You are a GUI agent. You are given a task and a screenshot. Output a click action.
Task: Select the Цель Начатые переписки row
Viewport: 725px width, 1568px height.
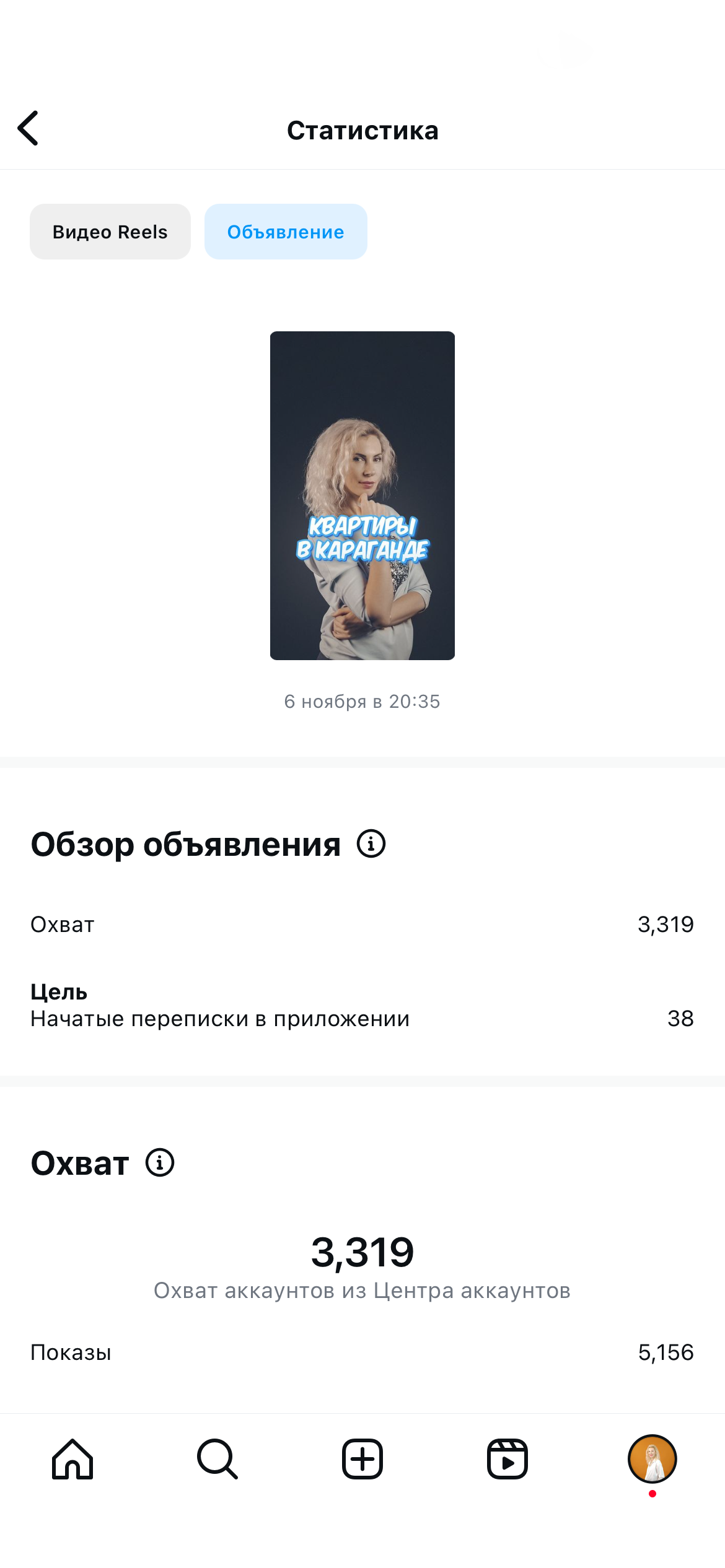(362, 1004)
